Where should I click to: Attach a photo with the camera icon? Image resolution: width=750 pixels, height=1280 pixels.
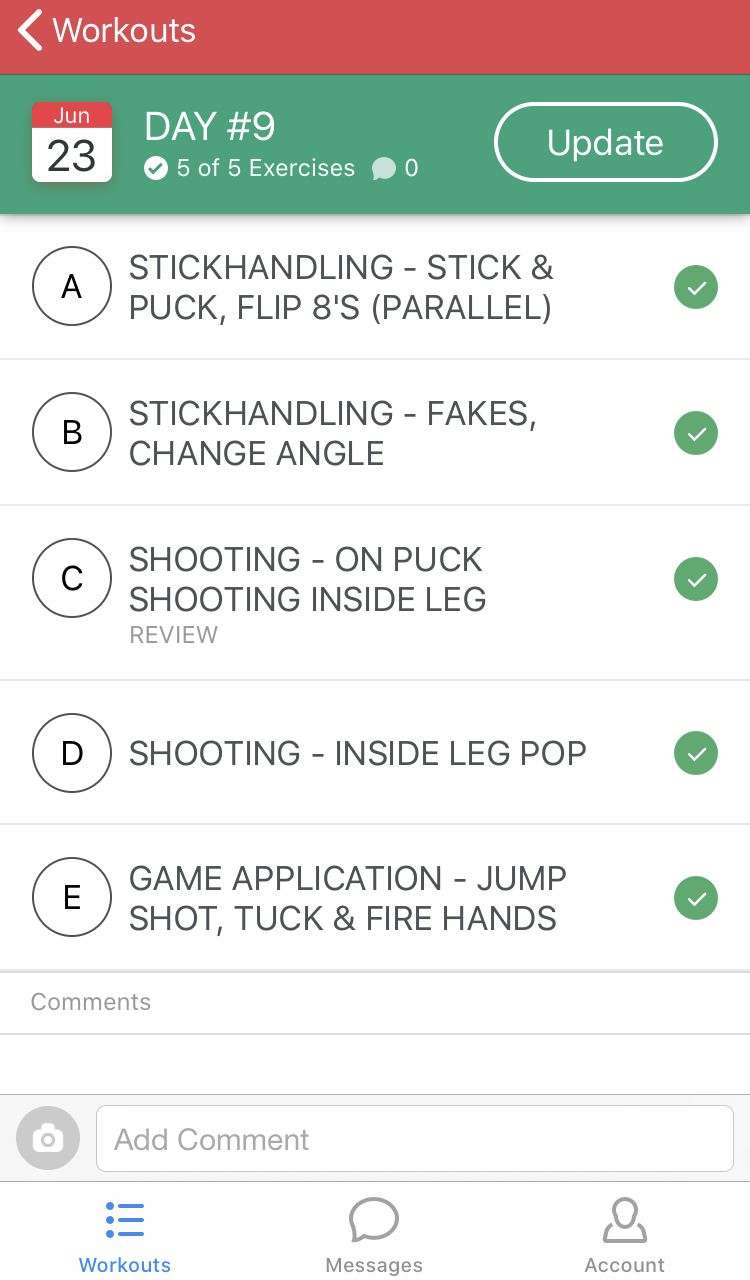pyautogui.click(x=48, y=1138)
